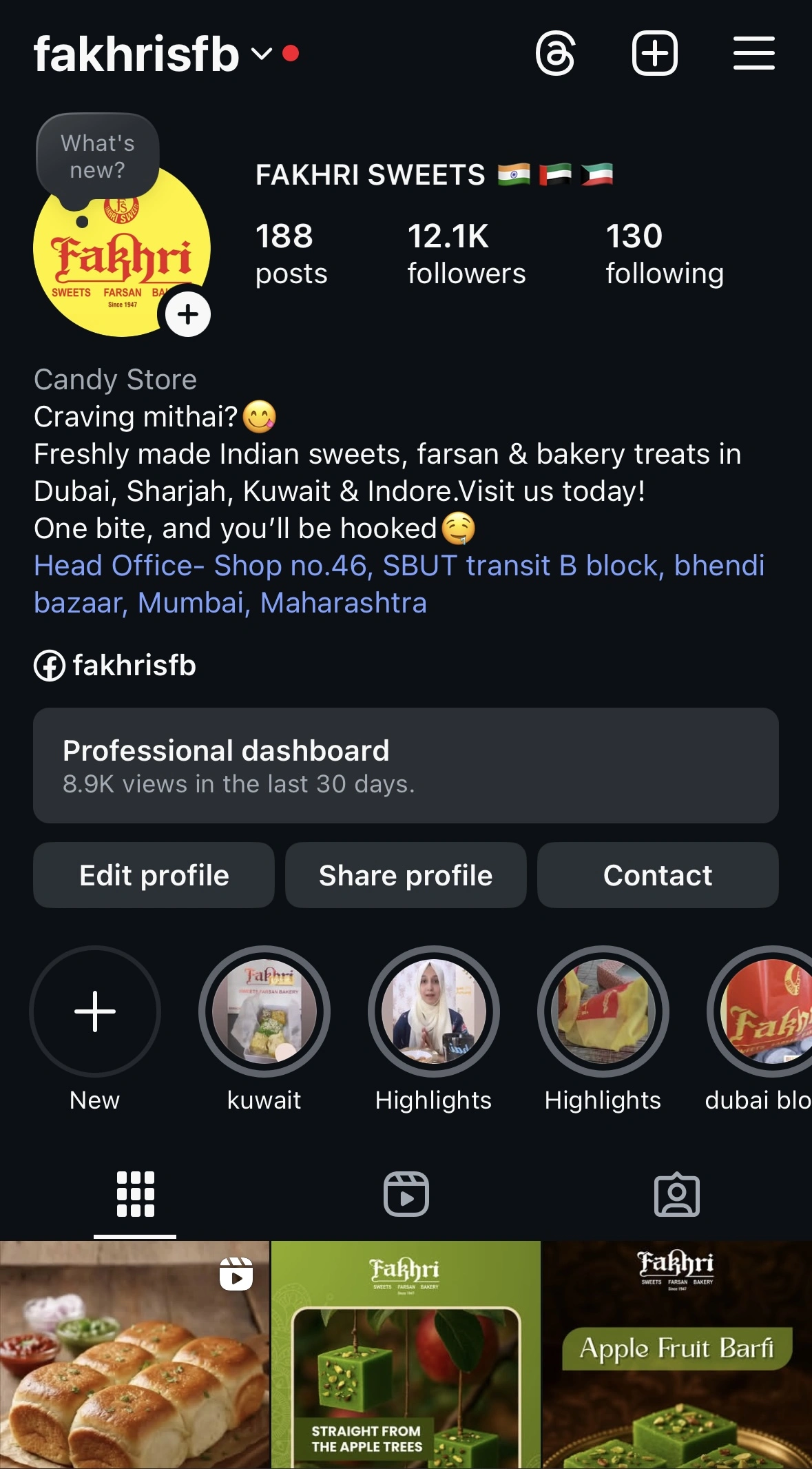
Task: Switch to the tagged photos tab
Action: coord(676,1194)
